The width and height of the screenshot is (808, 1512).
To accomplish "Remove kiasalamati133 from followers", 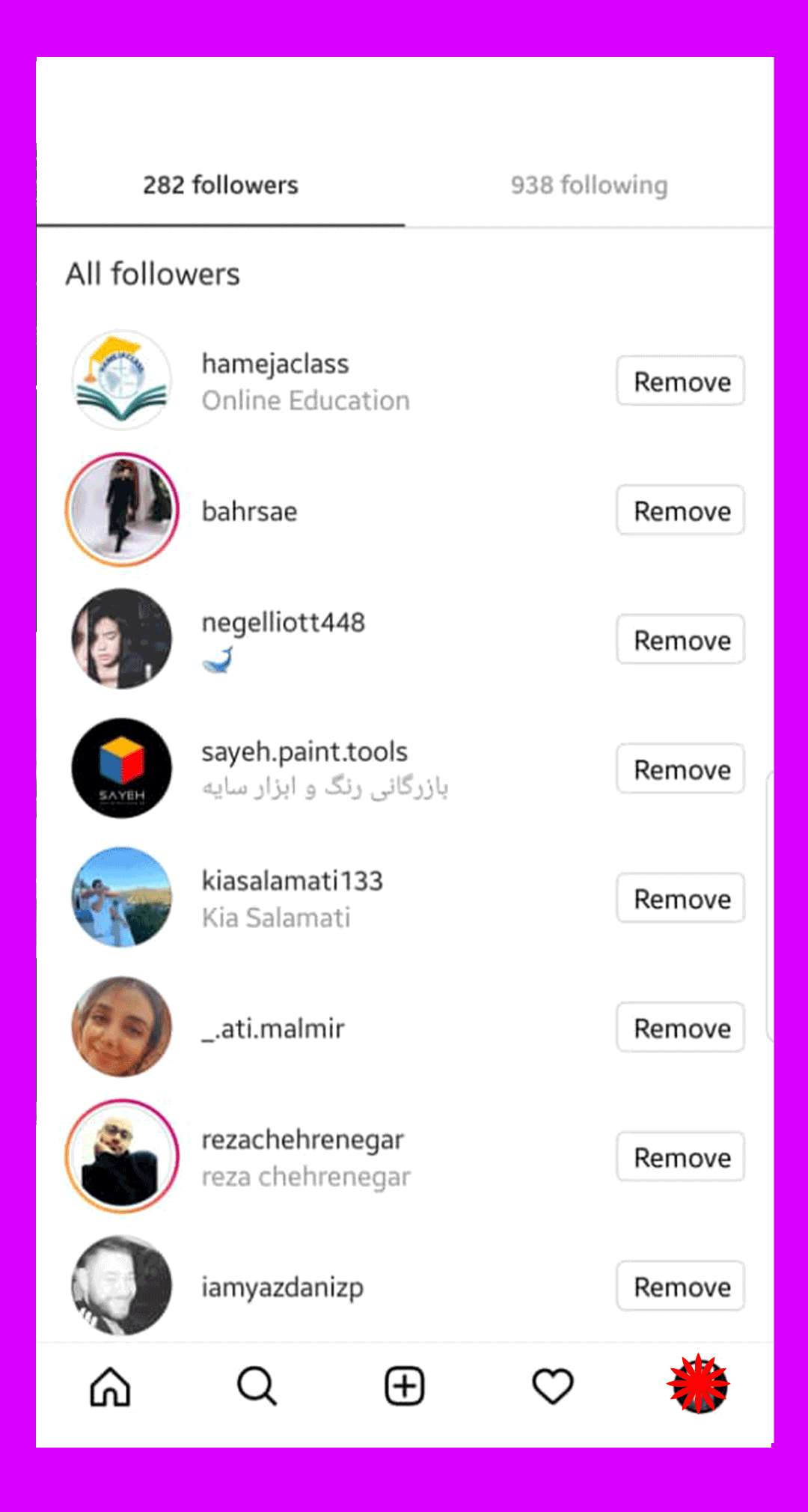I will 681,898.
